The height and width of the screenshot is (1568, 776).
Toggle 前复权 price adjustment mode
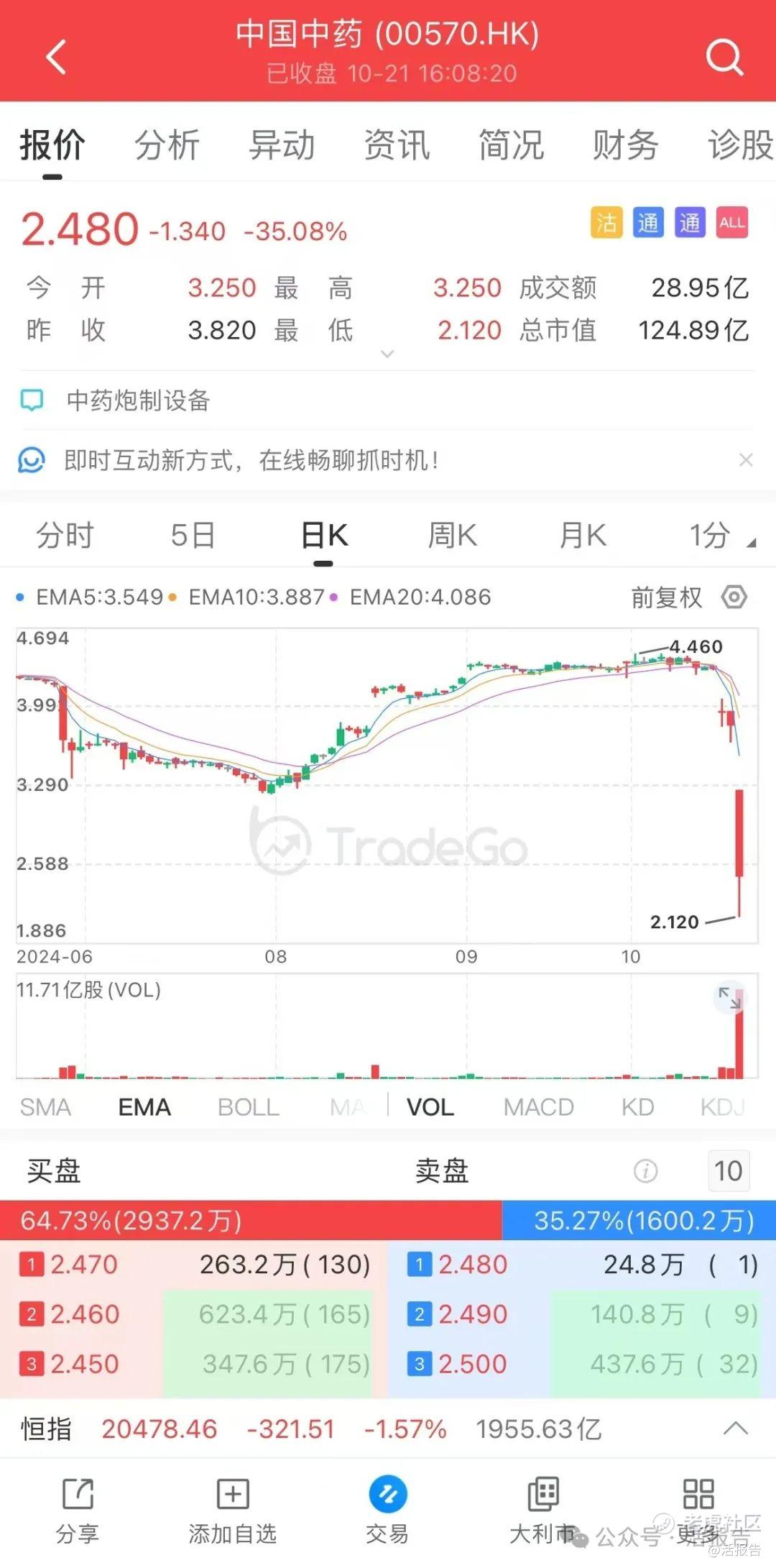click(665, 597)
